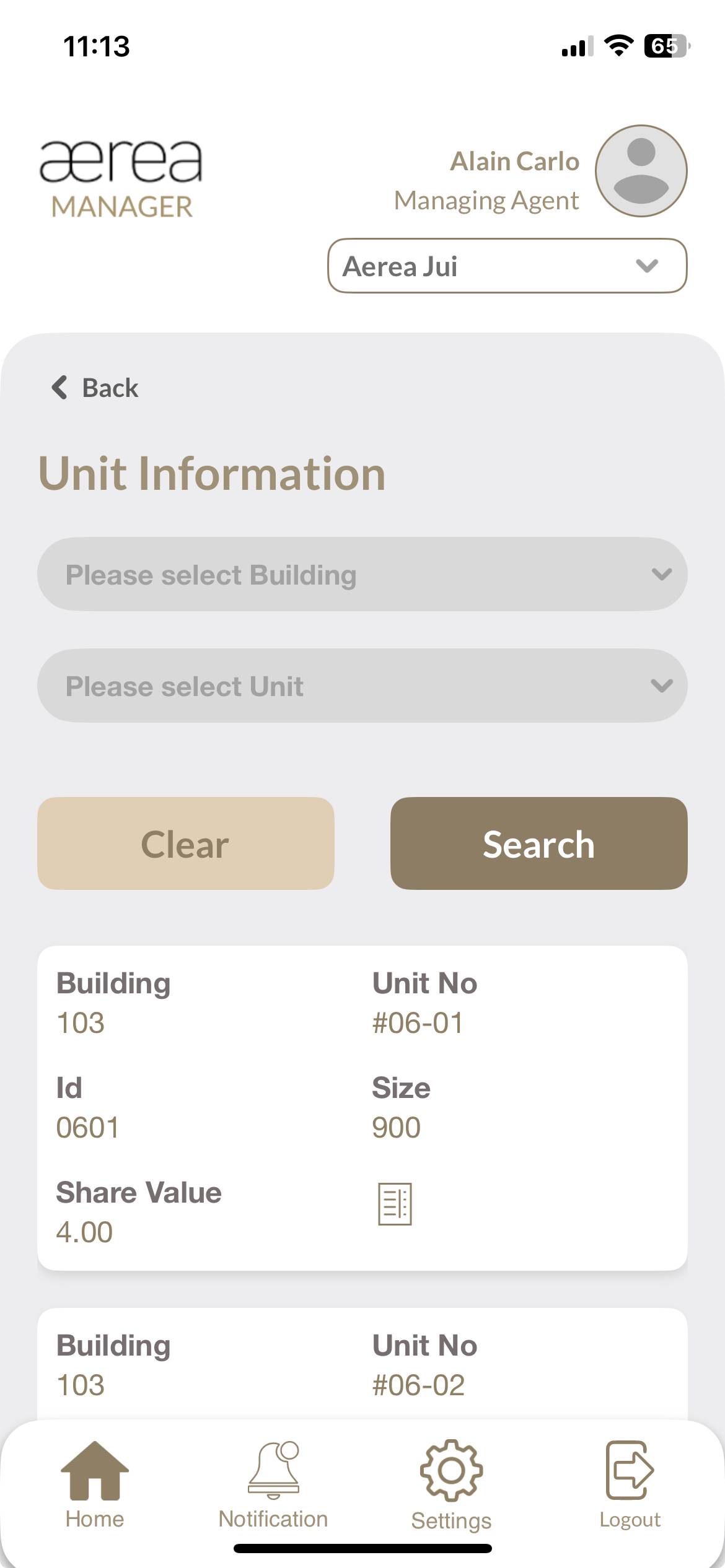Image resolution: width=725 pixels, height=1568 pixels.
Task: Open the details icon for unit #06-01
Action: point(395,1204)
